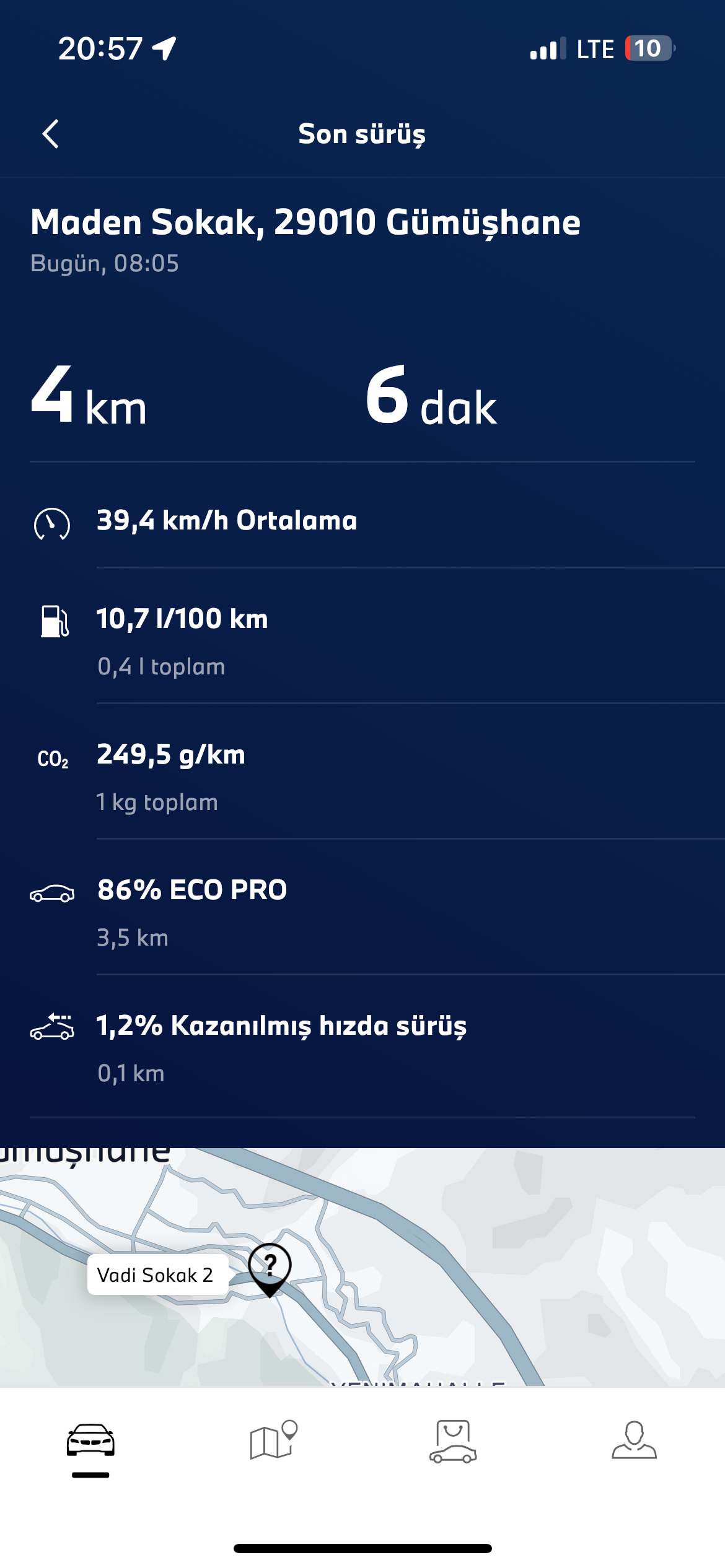
Task: Switch to the profile tab
Action: pyautogui.click(x=634, y=1440)
